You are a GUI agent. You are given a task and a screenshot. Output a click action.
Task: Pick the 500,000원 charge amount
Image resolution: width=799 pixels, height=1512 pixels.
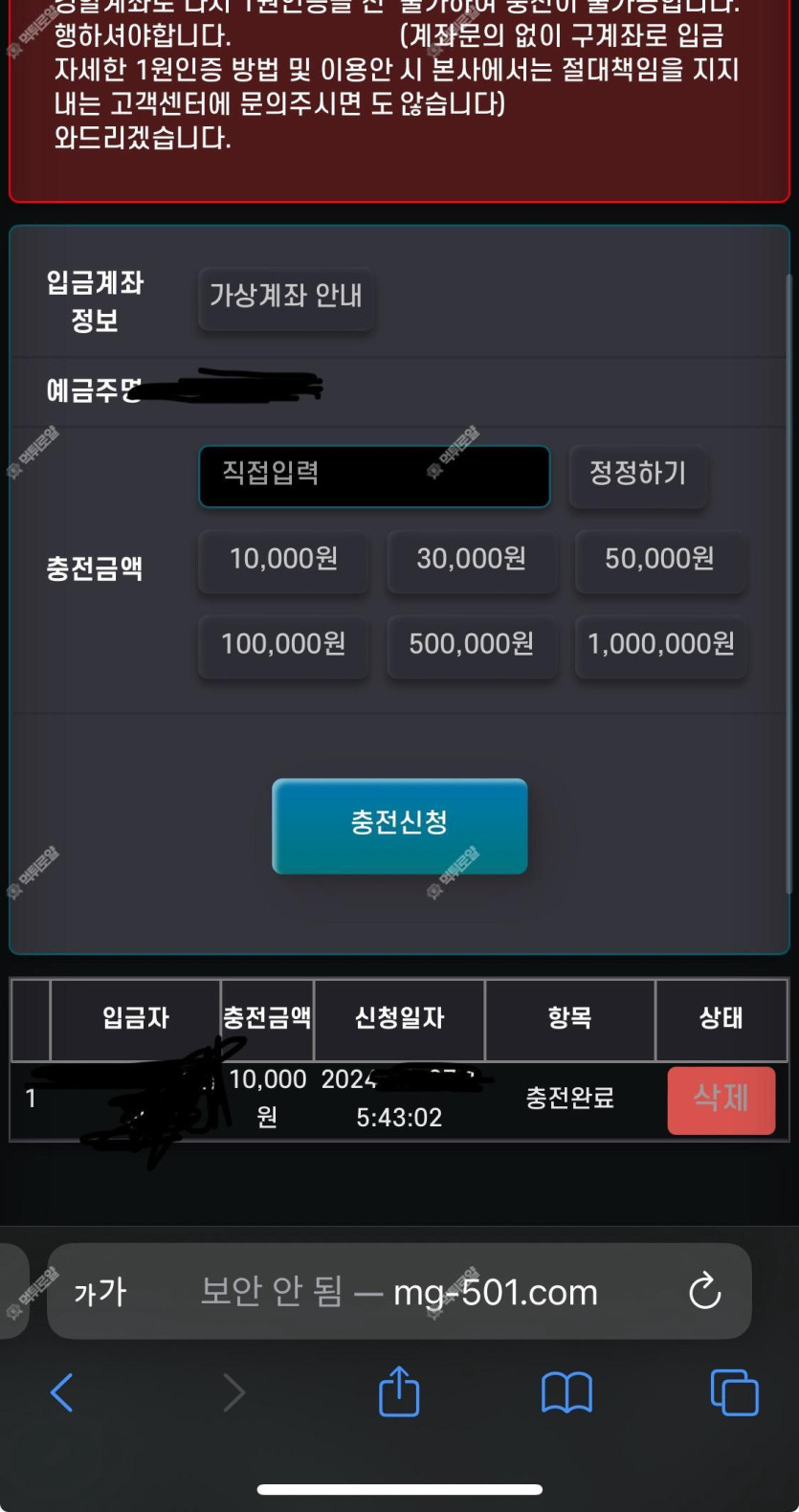[471, 645]
